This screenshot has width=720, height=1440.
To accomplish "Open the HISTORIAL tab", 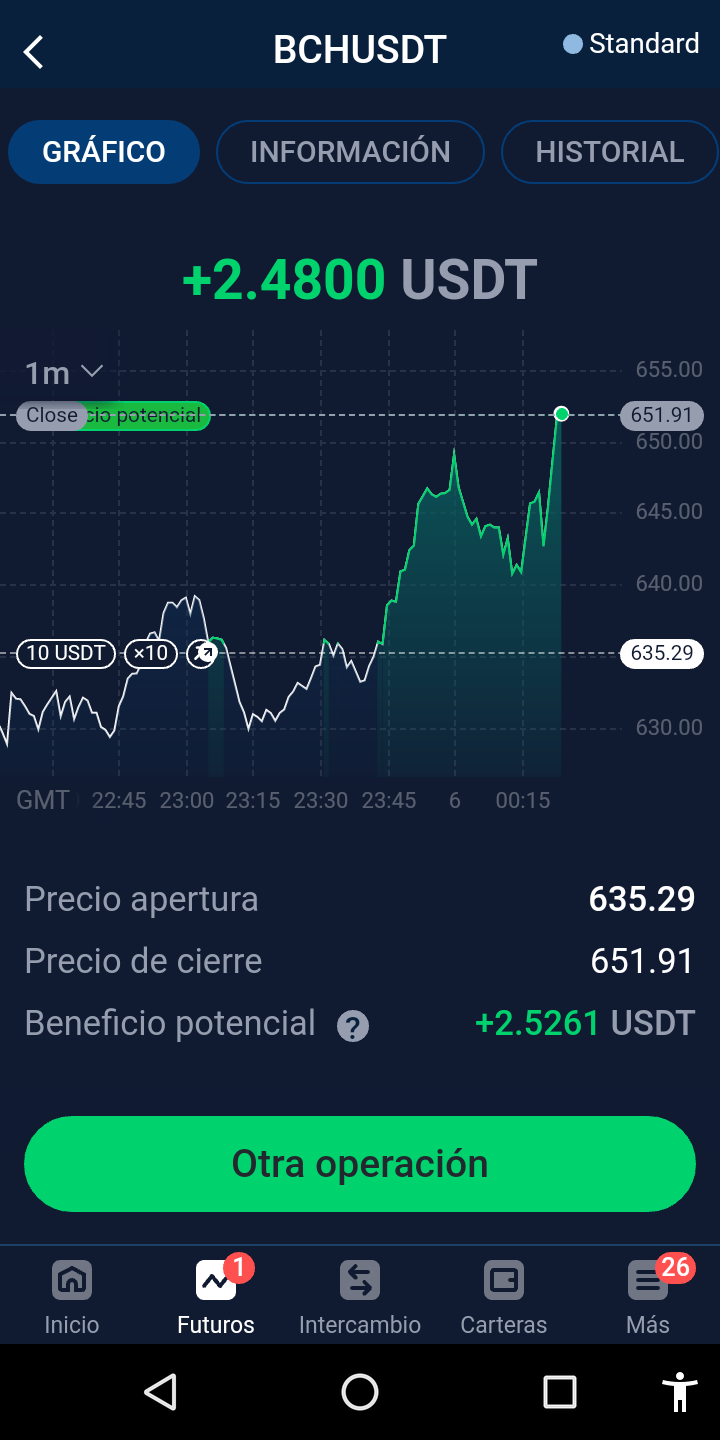I will pyautogui.click(x=609, y=152).
